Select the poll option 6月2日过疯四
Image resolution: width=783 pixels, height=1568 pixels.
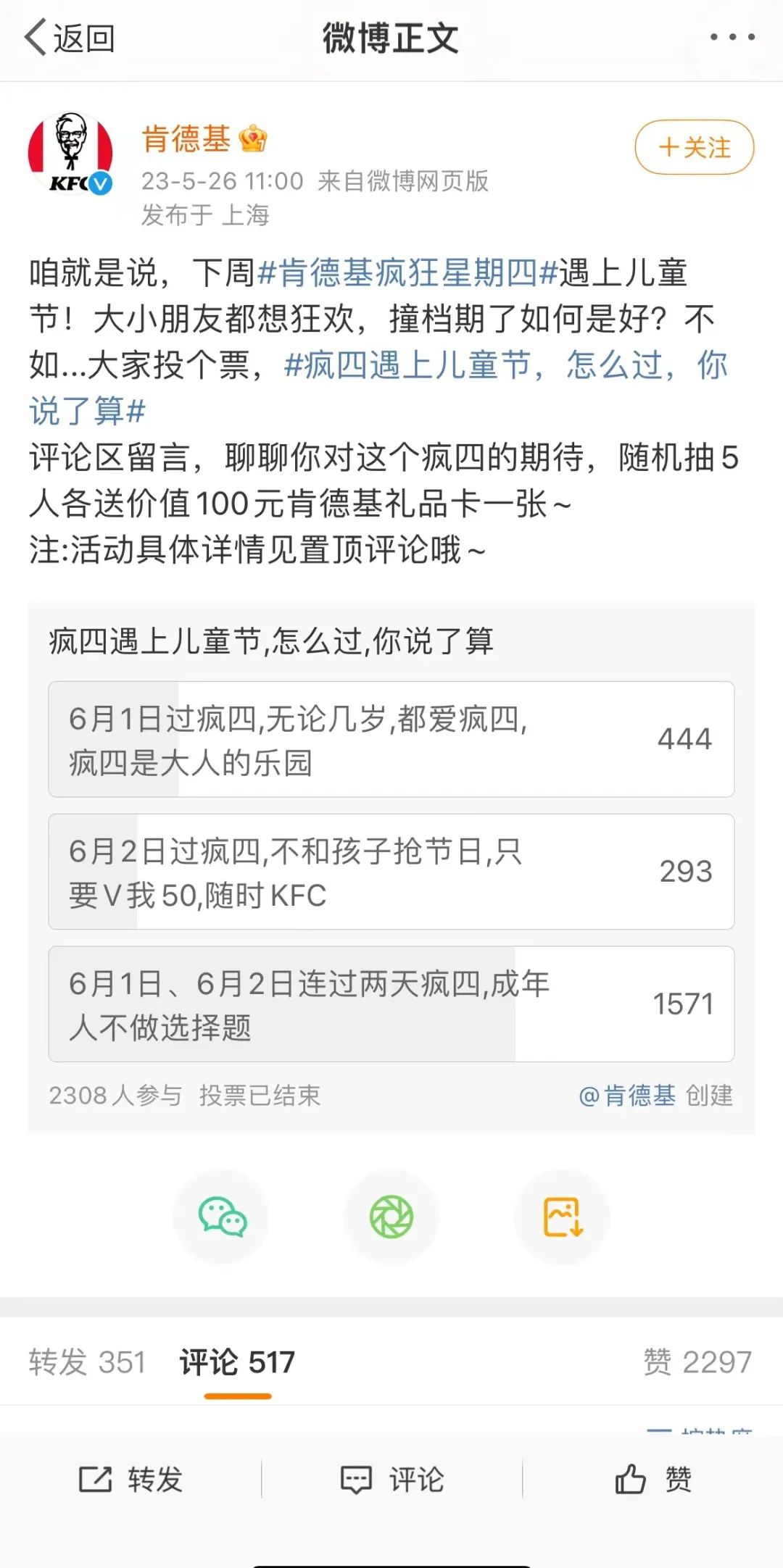(391, 872)
